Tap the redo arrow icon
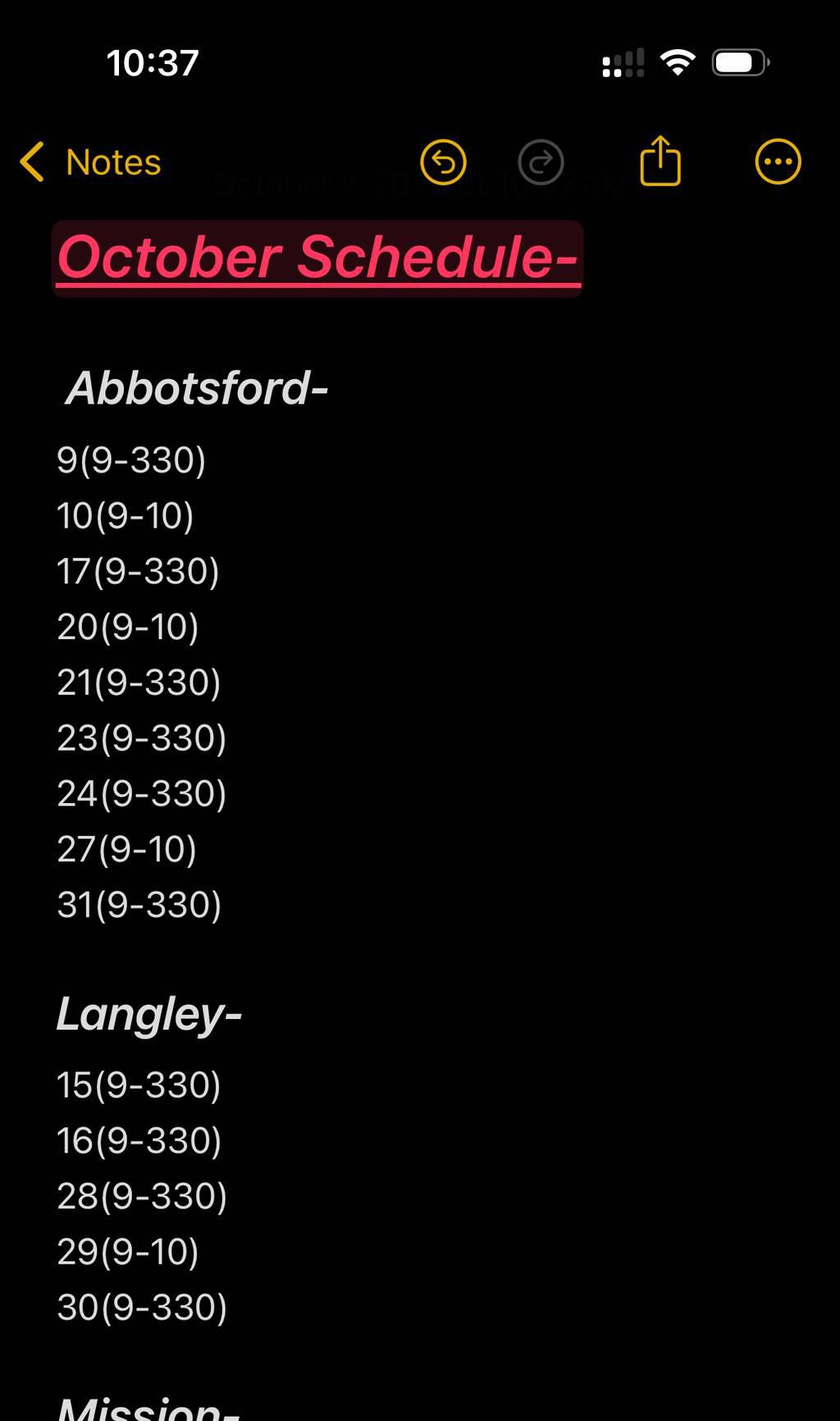 (541, 162)
